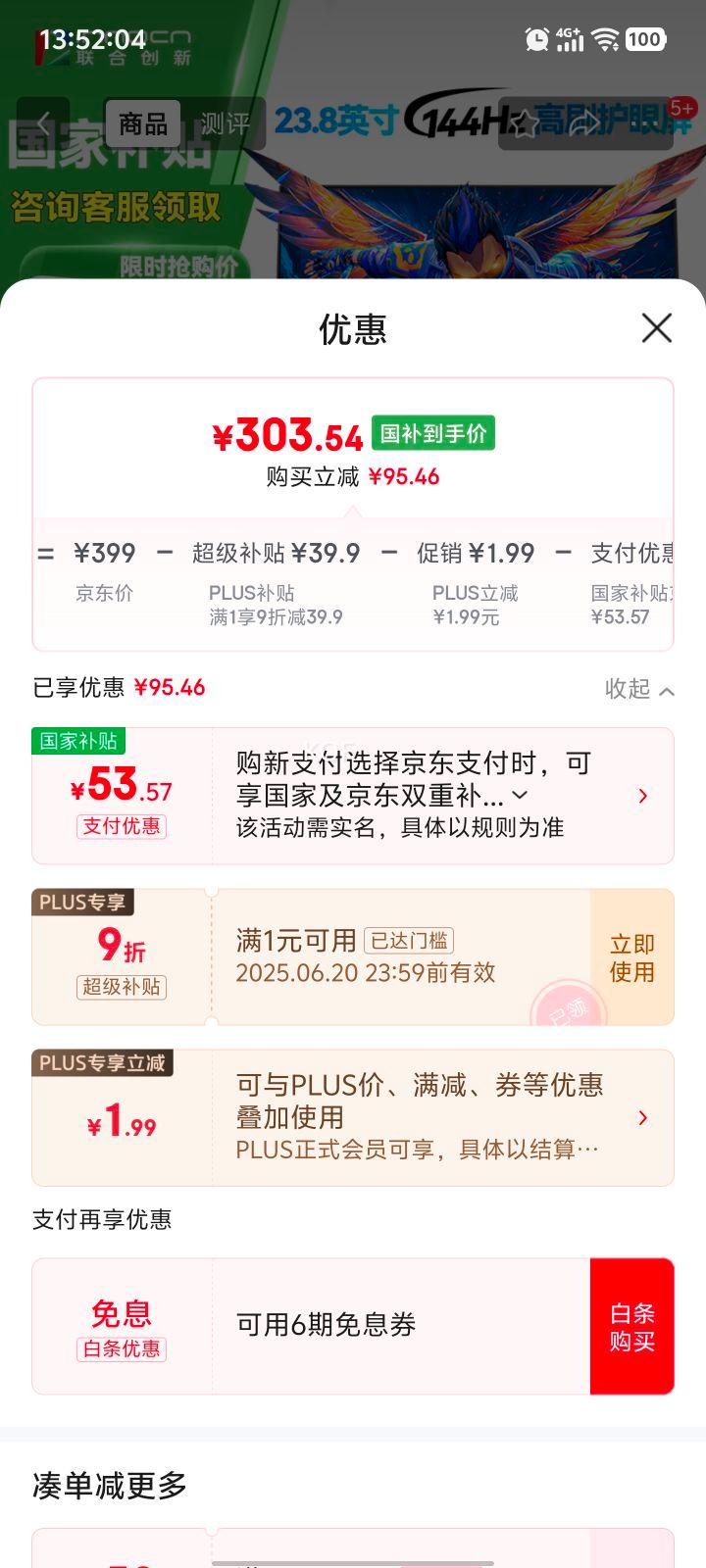Collapse the 已享优惠 section with 收起
Image resolution: width=706 pixels, height=1568 pixels.
pos(639,689)
